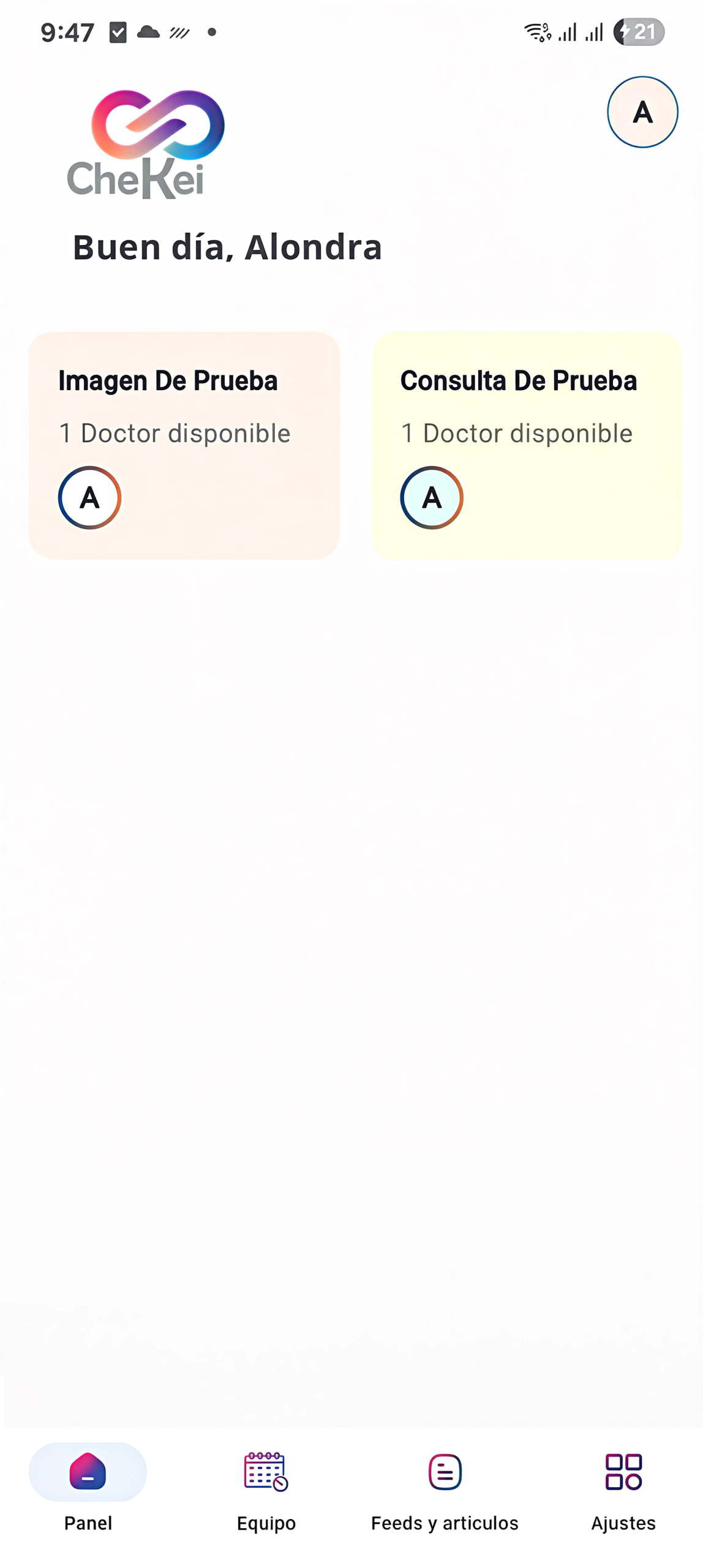Switch to the Panel tab

88,1485
